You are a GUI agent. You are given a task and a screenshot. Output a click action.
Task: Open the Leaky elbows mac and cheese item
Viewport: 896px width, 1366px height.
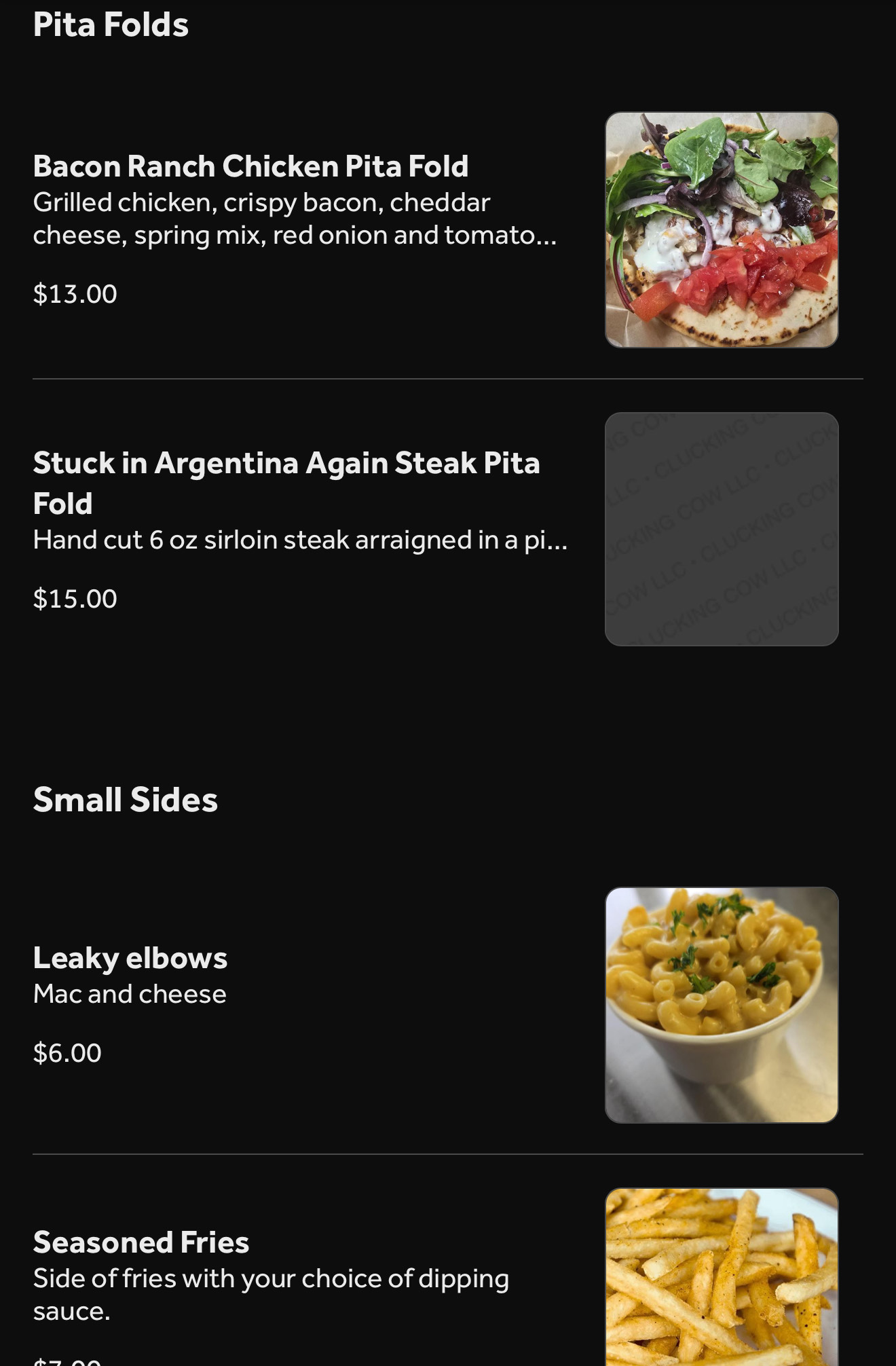130,958
